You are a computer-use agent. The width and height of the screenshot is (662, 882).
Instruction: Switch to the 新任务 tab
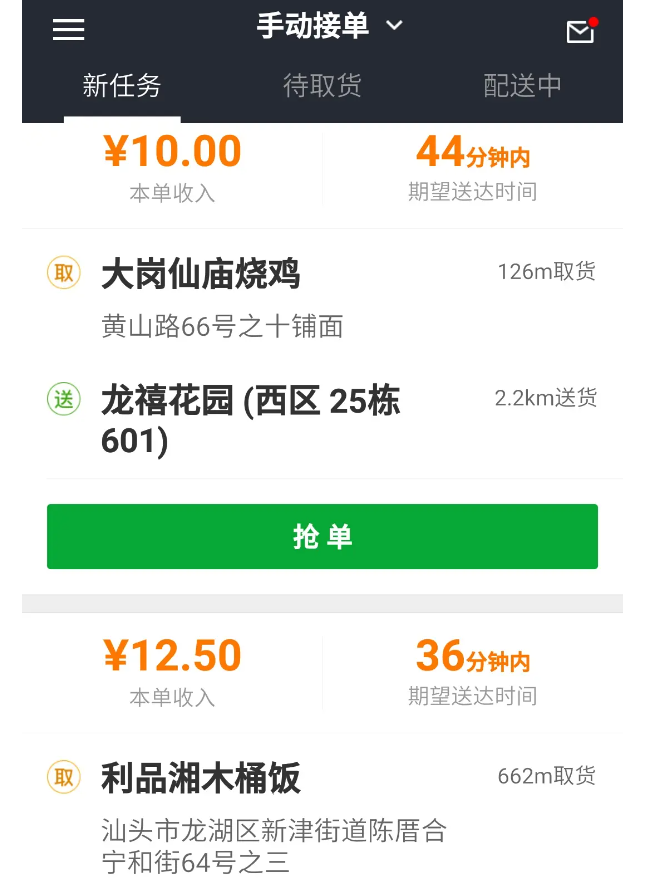[122, 86]
